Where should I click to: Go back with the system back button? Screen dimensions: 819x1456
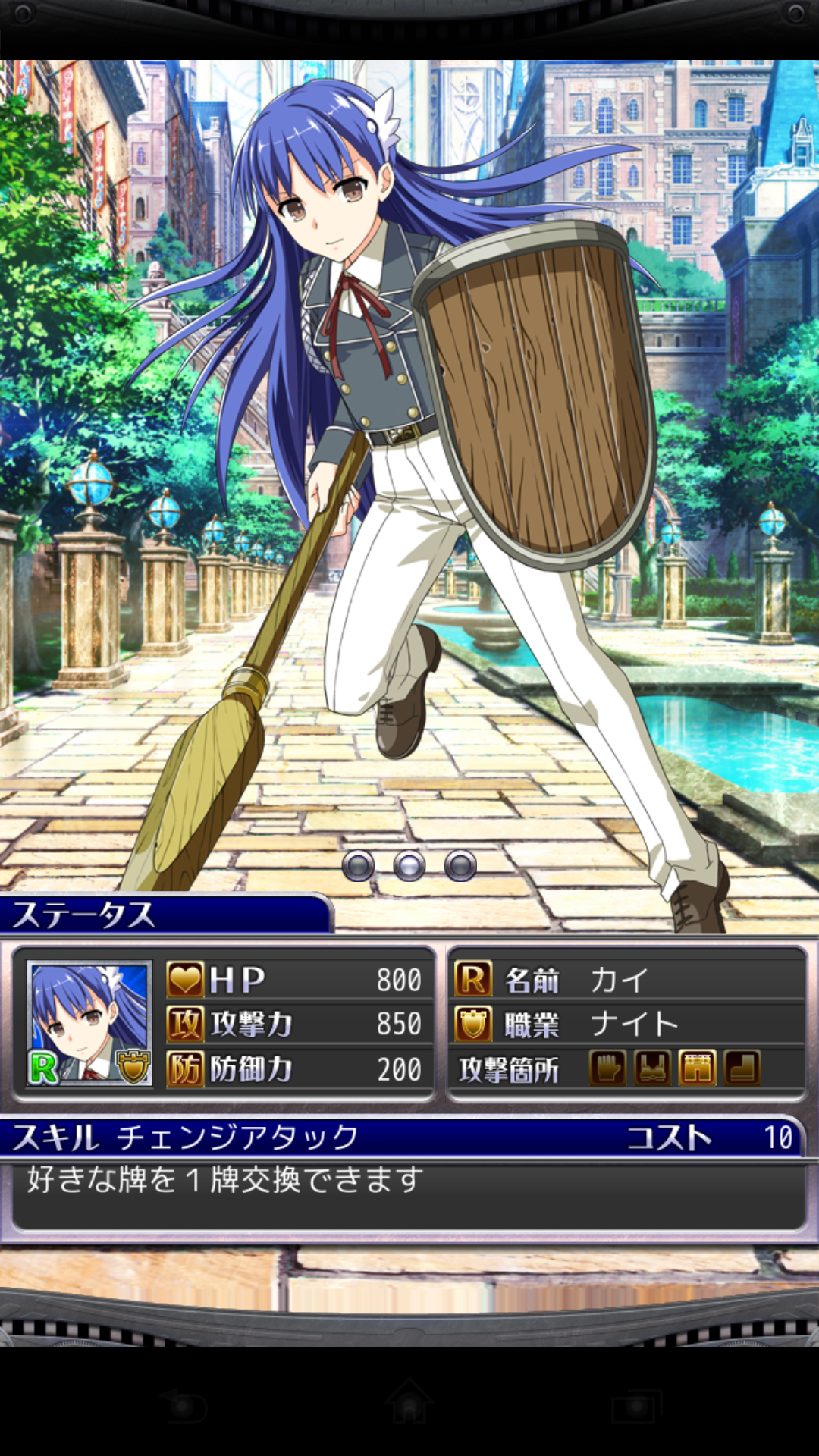coord(182,1407)
